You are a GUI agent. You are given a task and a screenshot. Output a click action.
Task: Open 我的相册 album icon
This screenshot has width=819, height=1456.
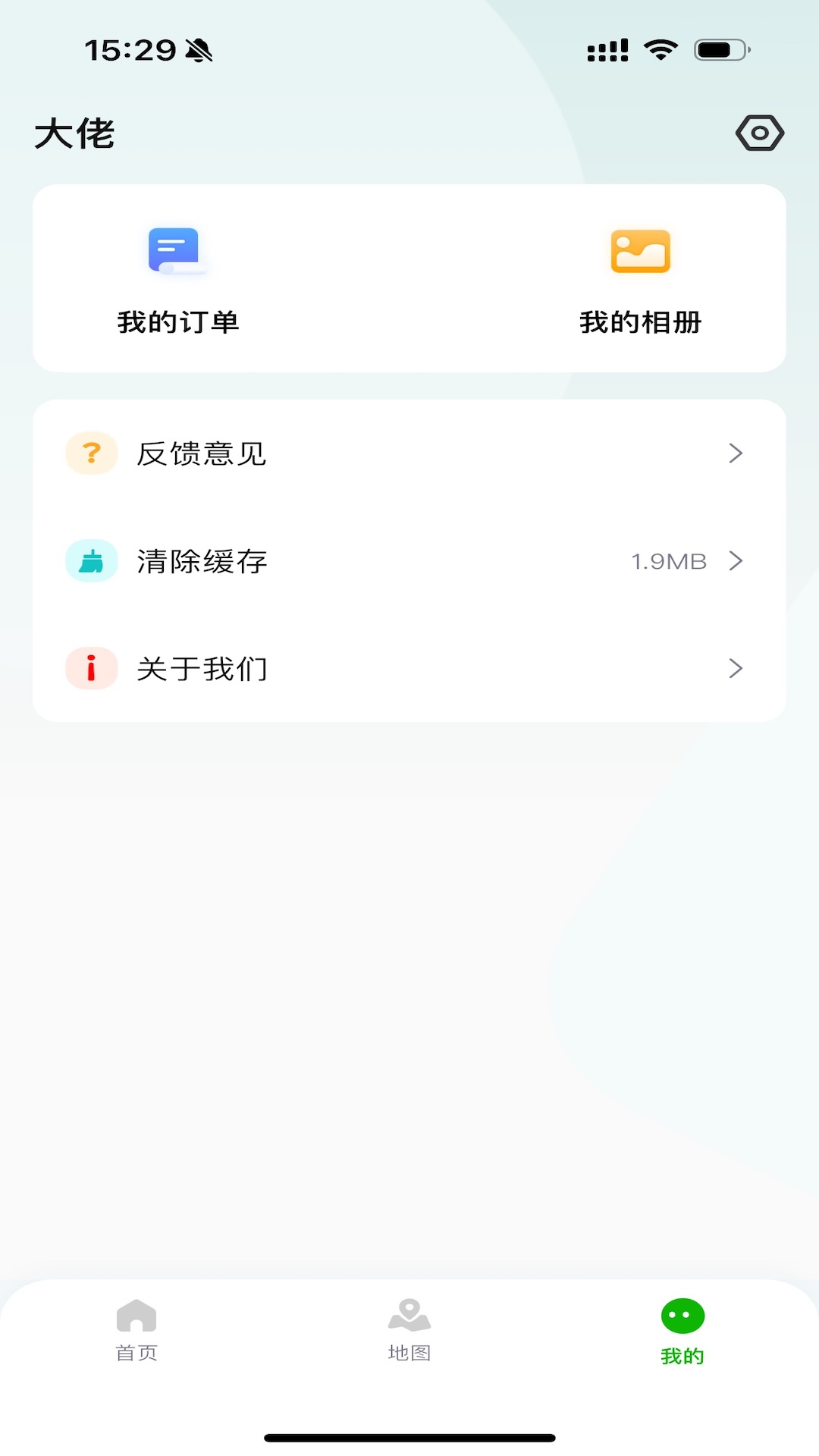pyautogui.click(x=641, y=251)
